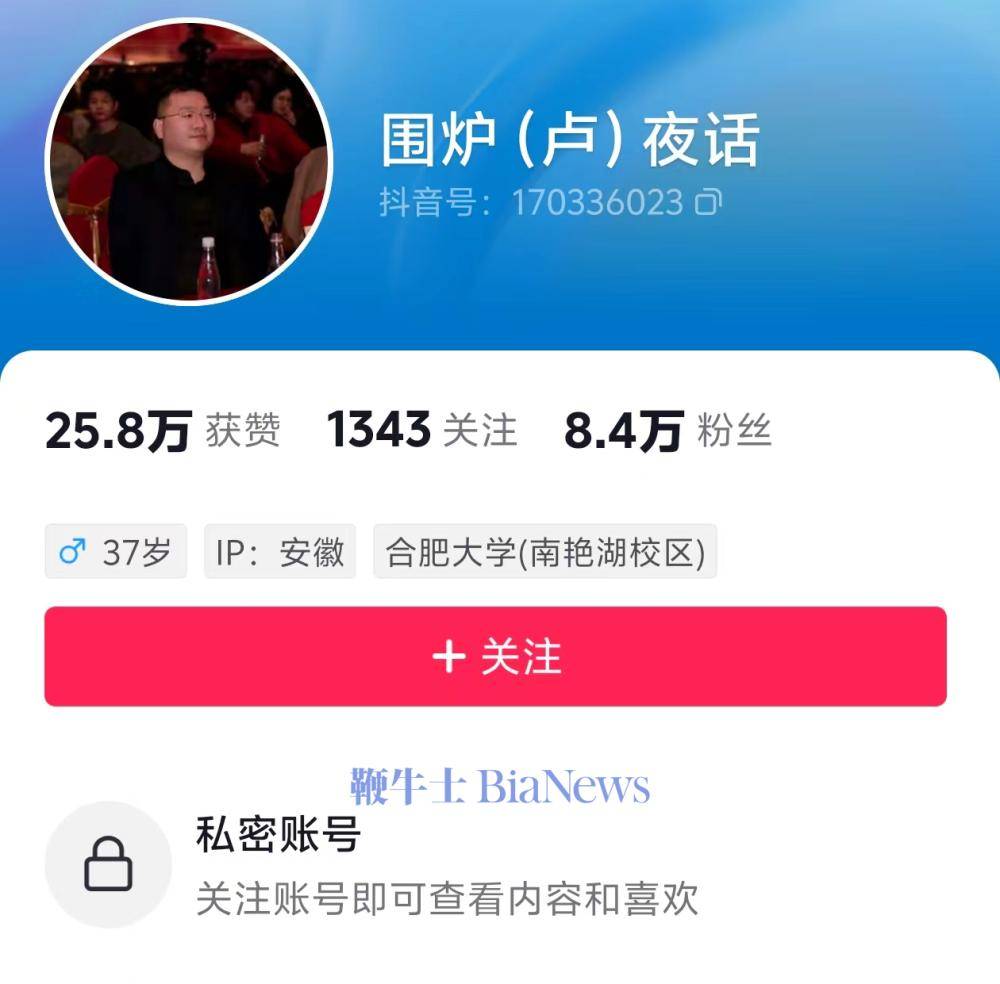The image size is (1000, 984).
Task: Copy the Douyin ID 170336023
Action: point(708,203)
